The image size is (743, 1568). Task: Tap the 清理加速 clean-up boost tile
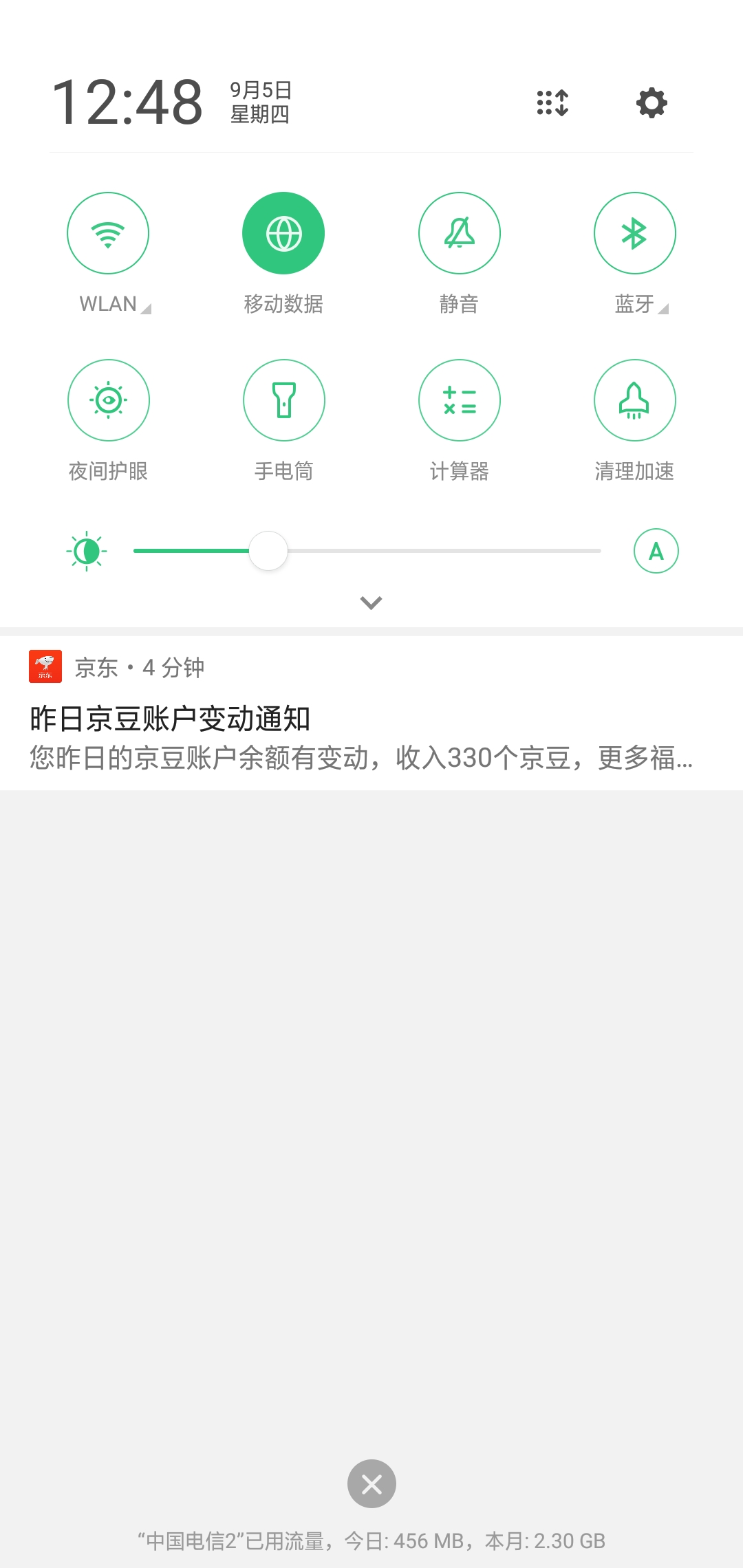(635, 400)
